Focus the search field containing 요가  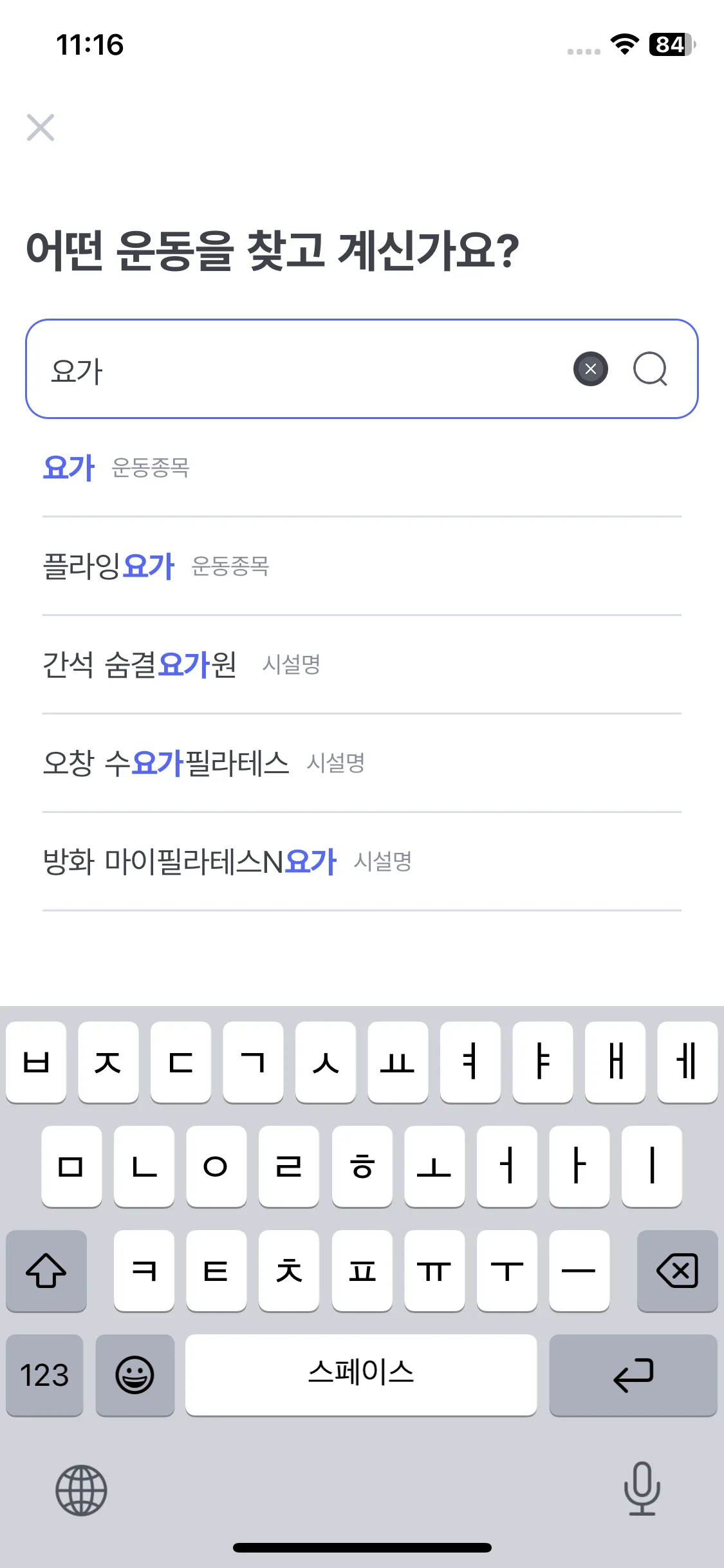click(x=290, y=370)
